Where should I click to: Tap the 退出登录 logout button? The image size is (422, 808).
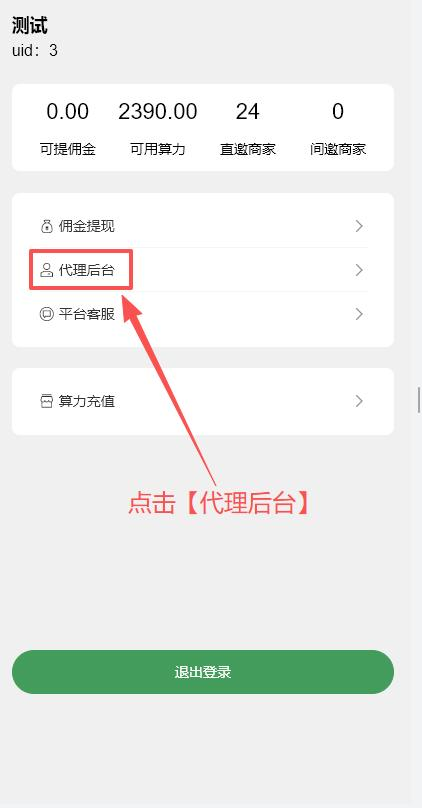coord(202,672)
